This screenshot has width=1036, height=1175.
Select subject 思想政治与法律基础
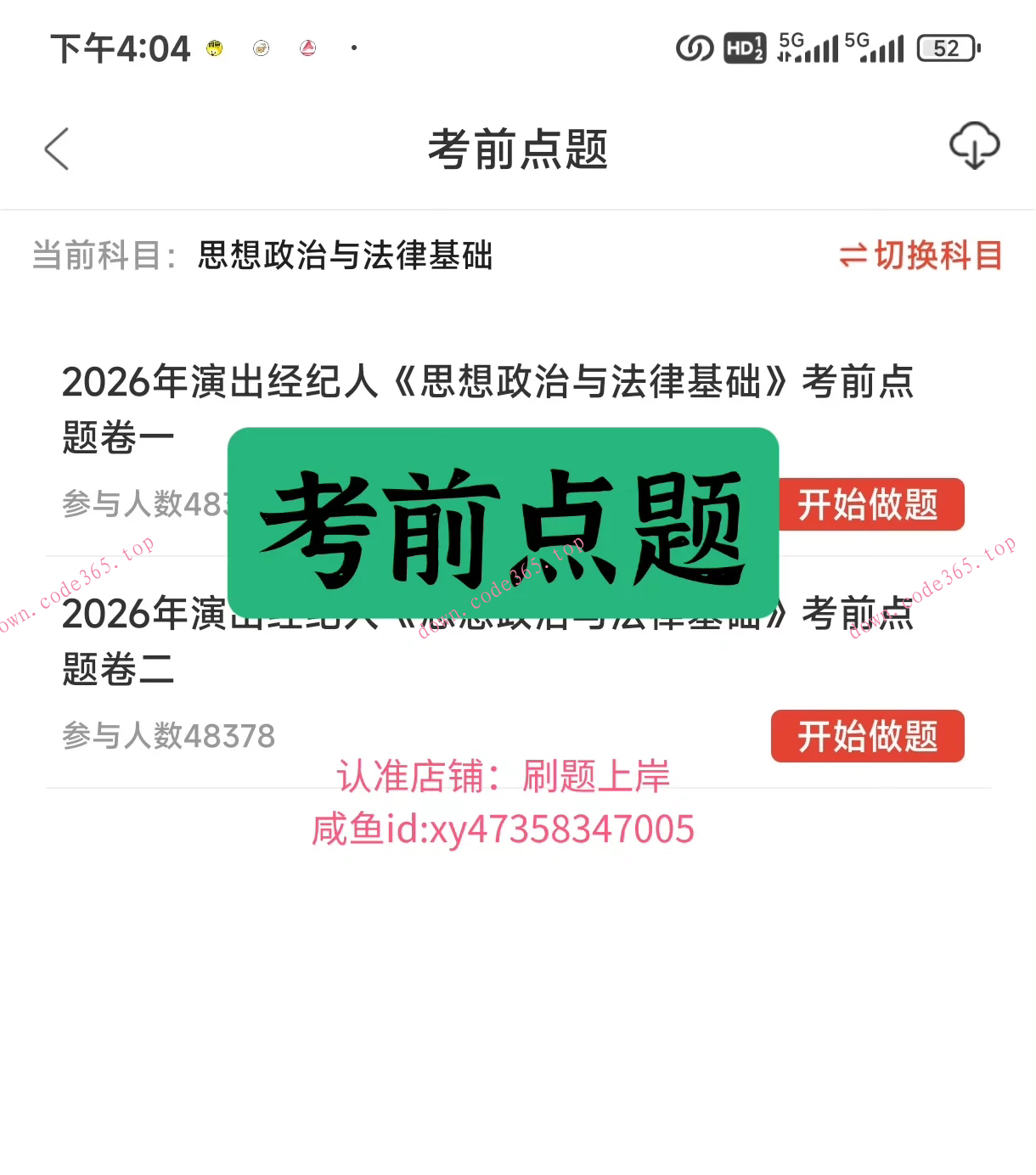click(345, 255)
